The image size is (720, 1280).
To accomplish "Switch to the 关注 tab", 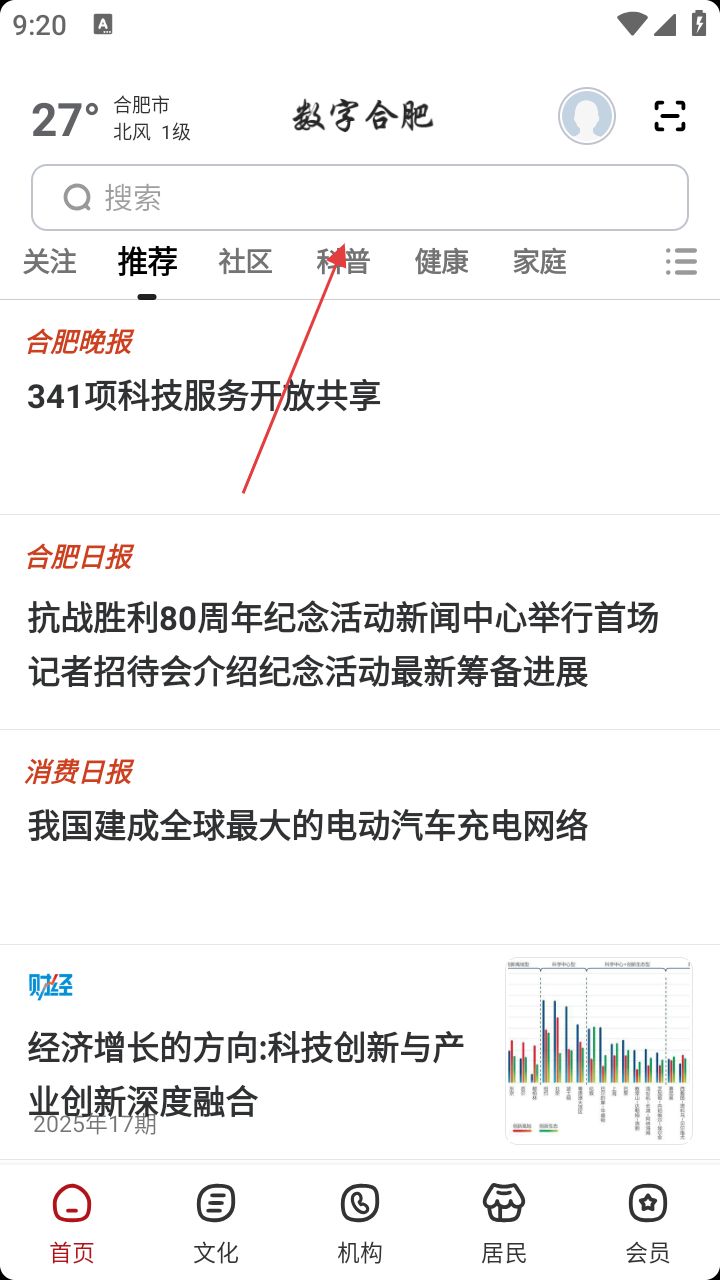I will click(x=49, y=262).
